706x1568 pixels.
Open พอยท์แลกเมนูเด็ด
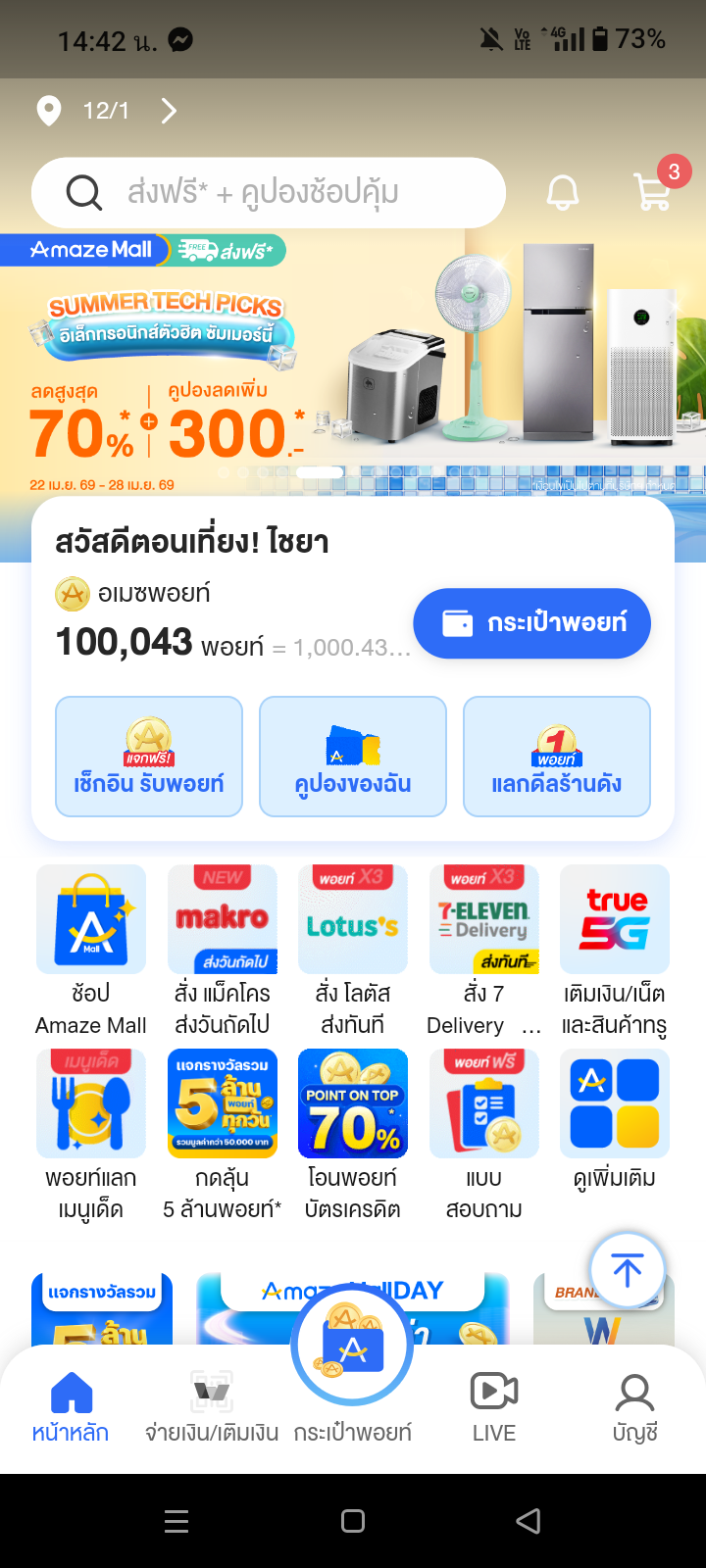click(91, 1133)
